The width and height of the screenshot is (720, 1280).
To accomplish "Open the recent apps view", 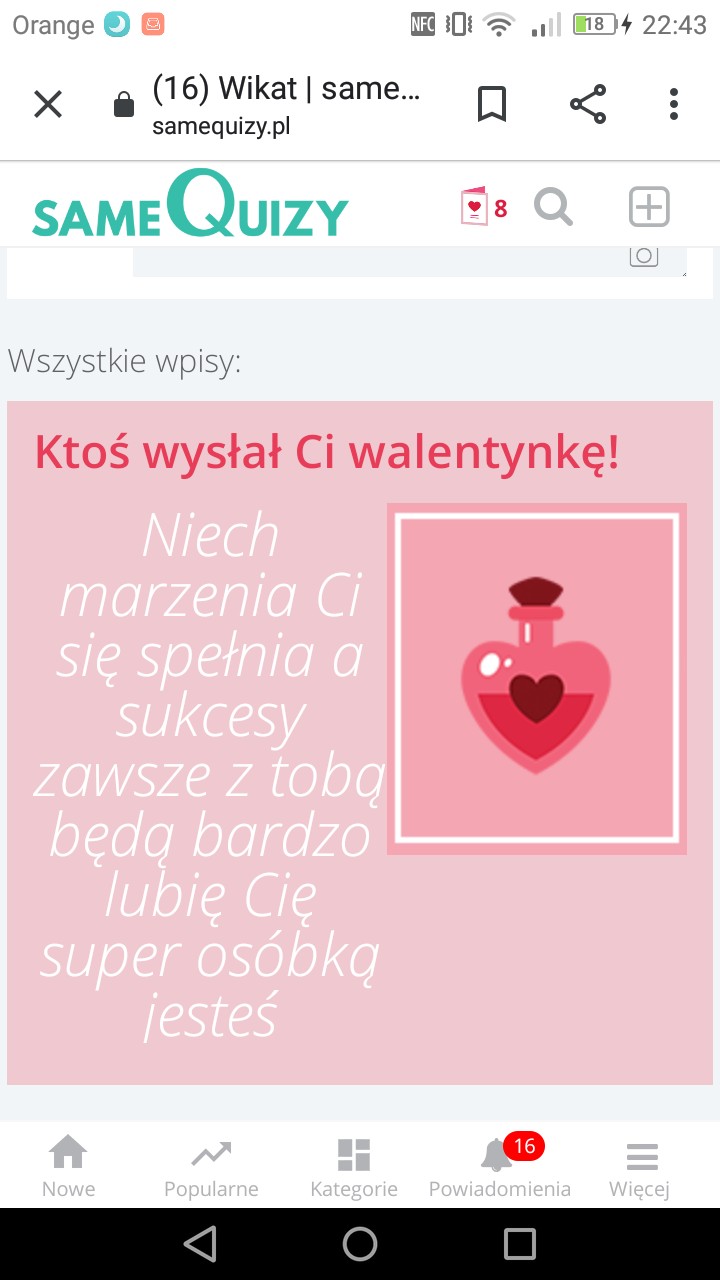I will (520, 1244).
